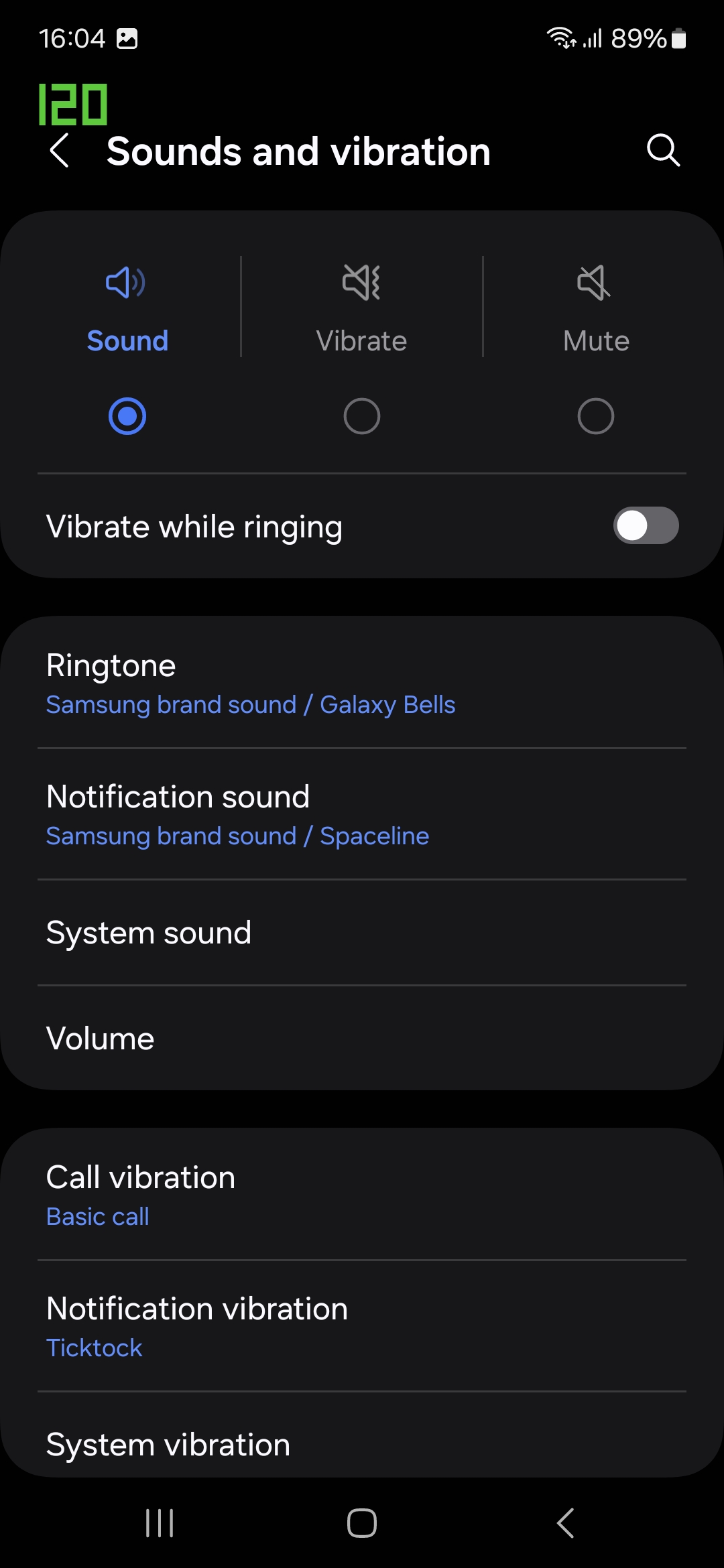Open System vibration settings

click(362, 1445)
